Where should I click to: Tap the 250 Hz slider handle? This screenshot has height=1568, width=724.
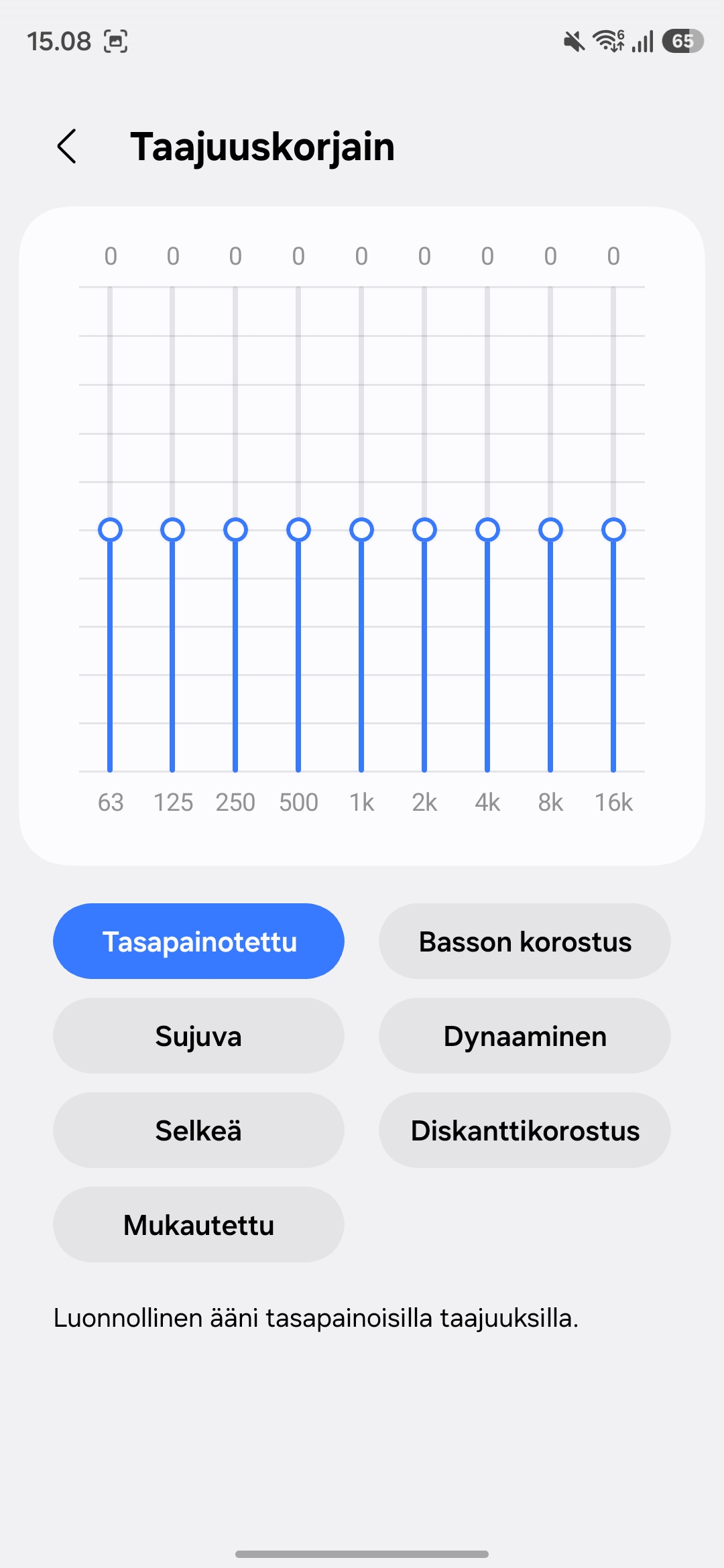[235, 530]
